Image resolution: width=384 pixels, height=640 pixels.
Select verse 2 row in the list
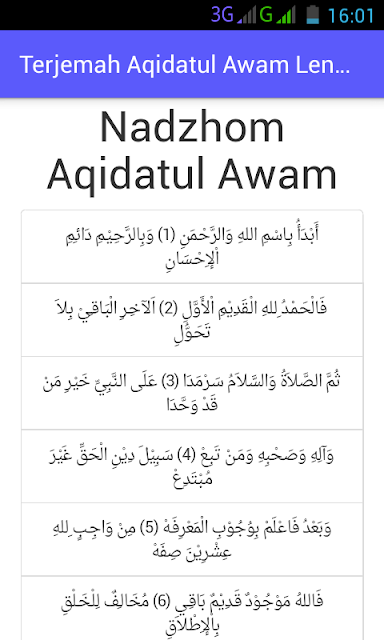coord(192,320)
